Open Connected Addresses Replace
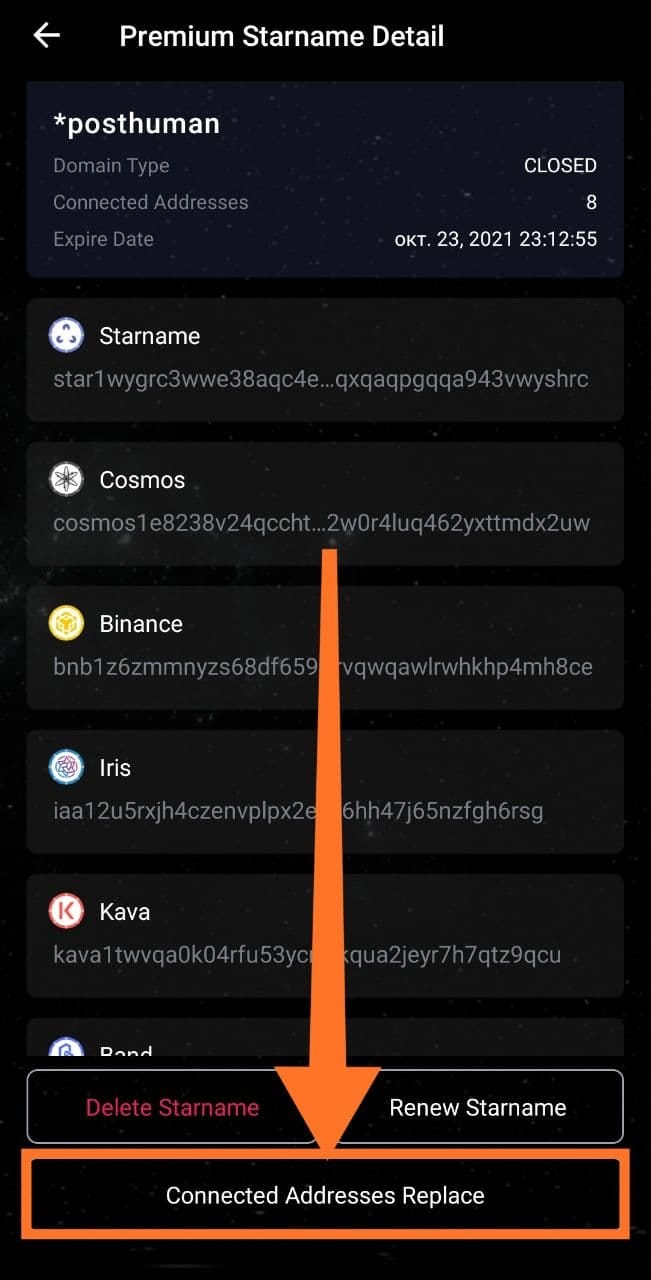The height and width of the screenshot is (1280, 651). 325,1195
